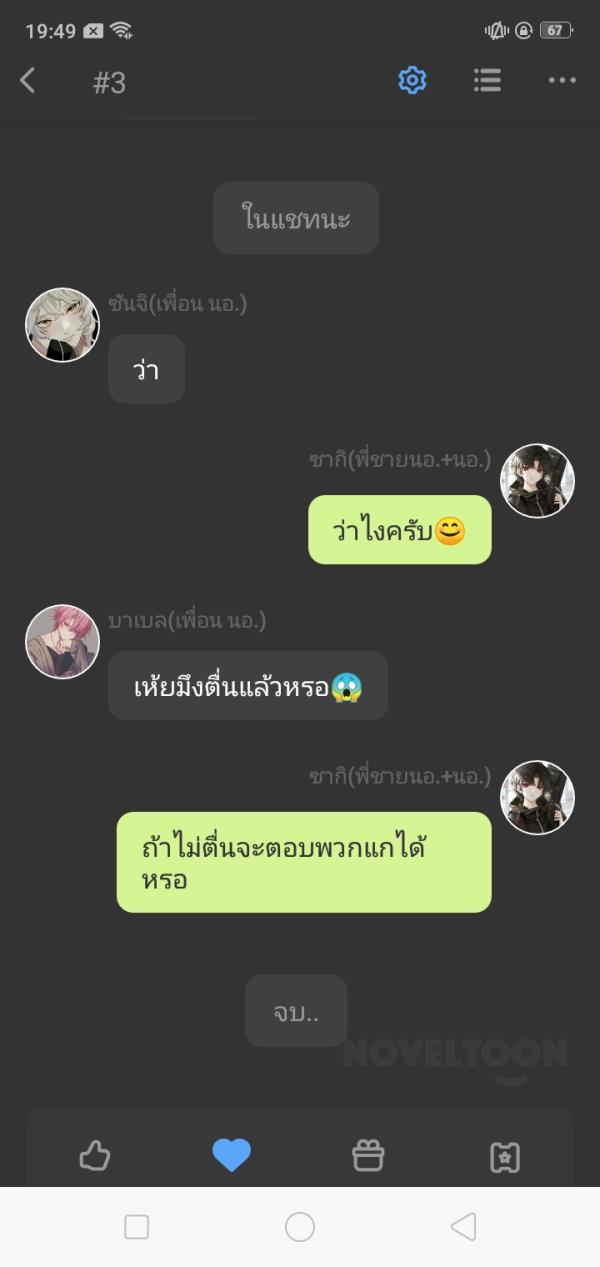The image size is (600, 1267).
Task: Open the star ticket icon
Action: [x=505, y=1157]
